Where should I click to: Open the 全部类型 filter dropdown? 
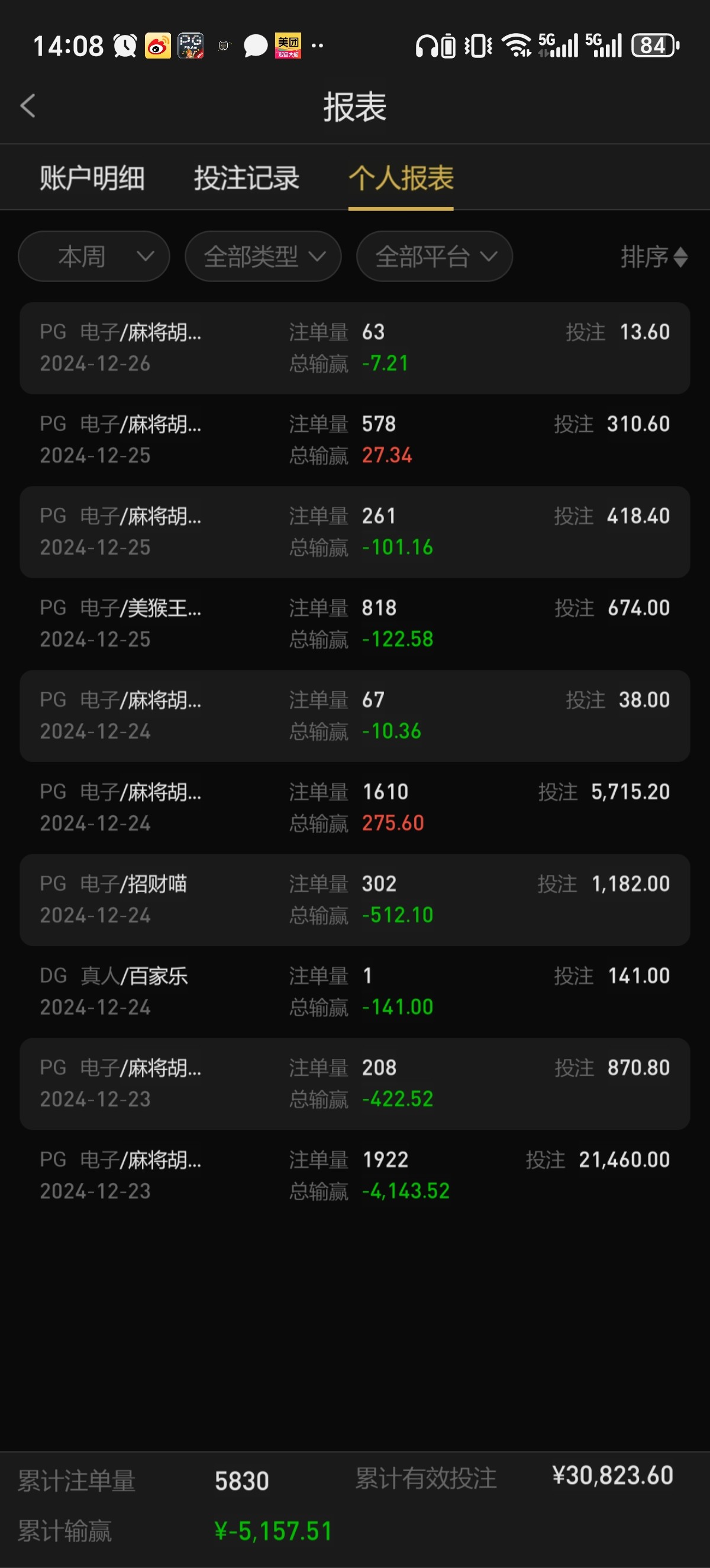point(263,256)
